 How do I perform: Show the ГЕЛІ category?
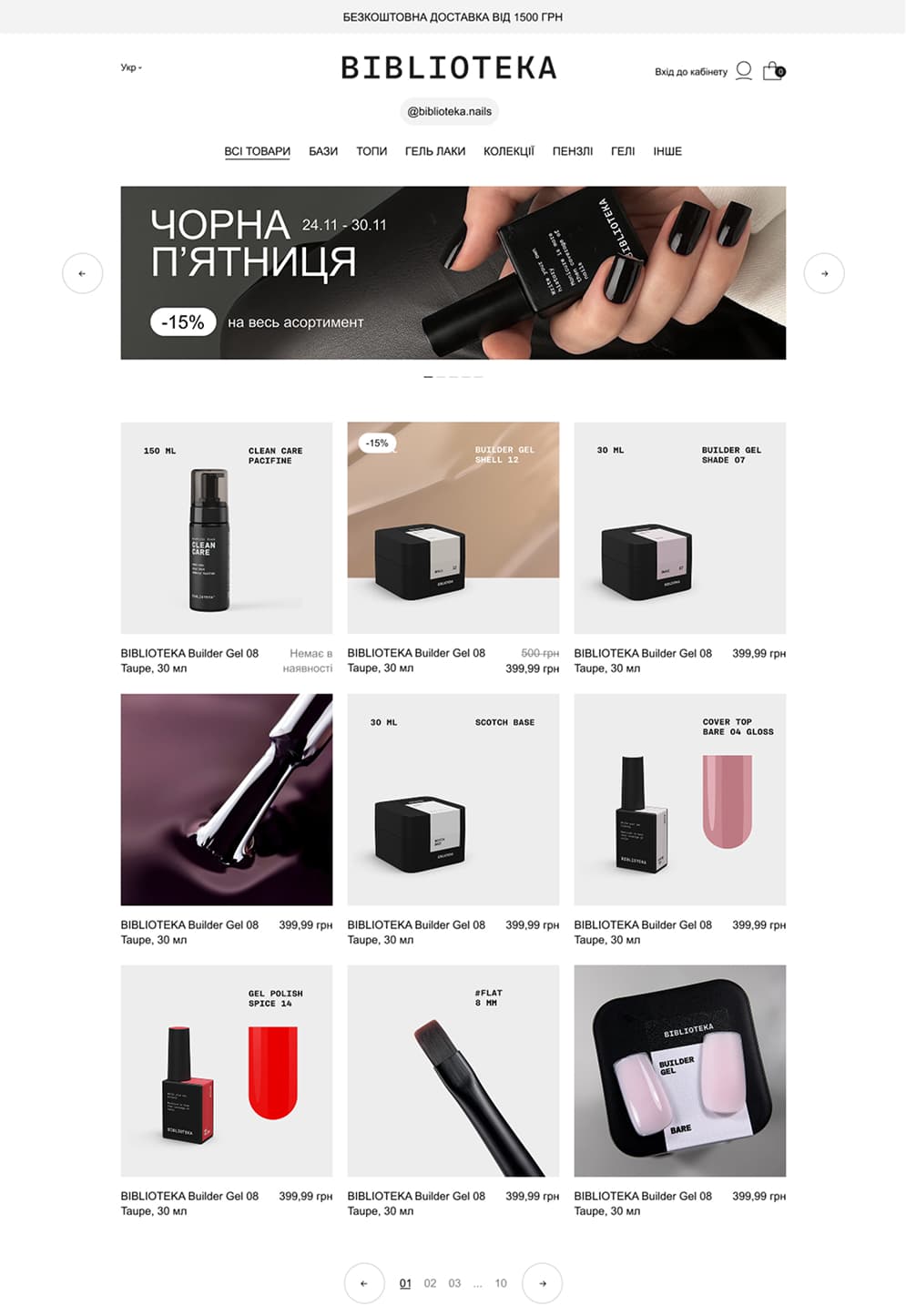[x=623, y=151]
